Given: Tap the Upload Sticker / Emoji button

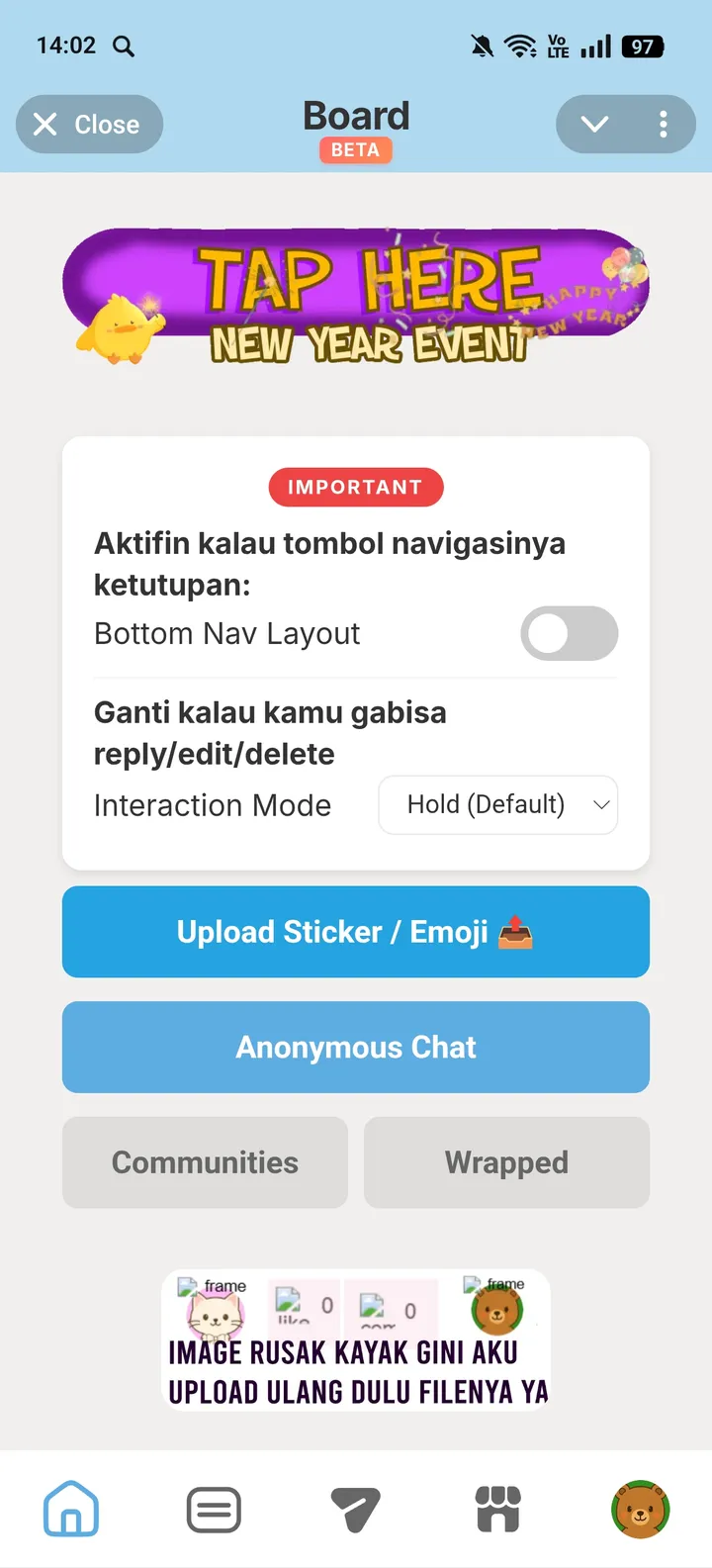Looking at the screenshot, I should [356, 931].
